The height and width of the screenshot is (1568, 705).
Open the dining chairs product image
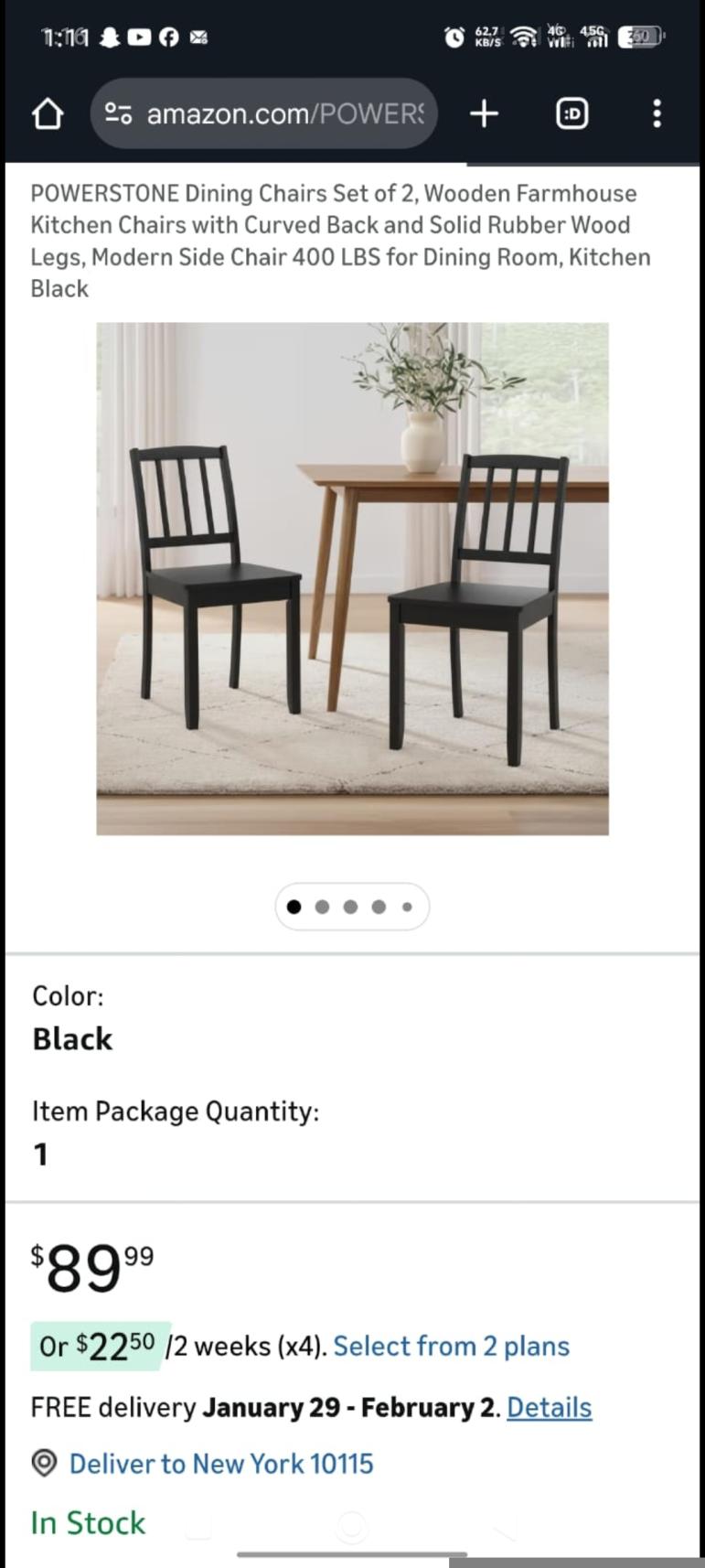[x=352, y=578]
